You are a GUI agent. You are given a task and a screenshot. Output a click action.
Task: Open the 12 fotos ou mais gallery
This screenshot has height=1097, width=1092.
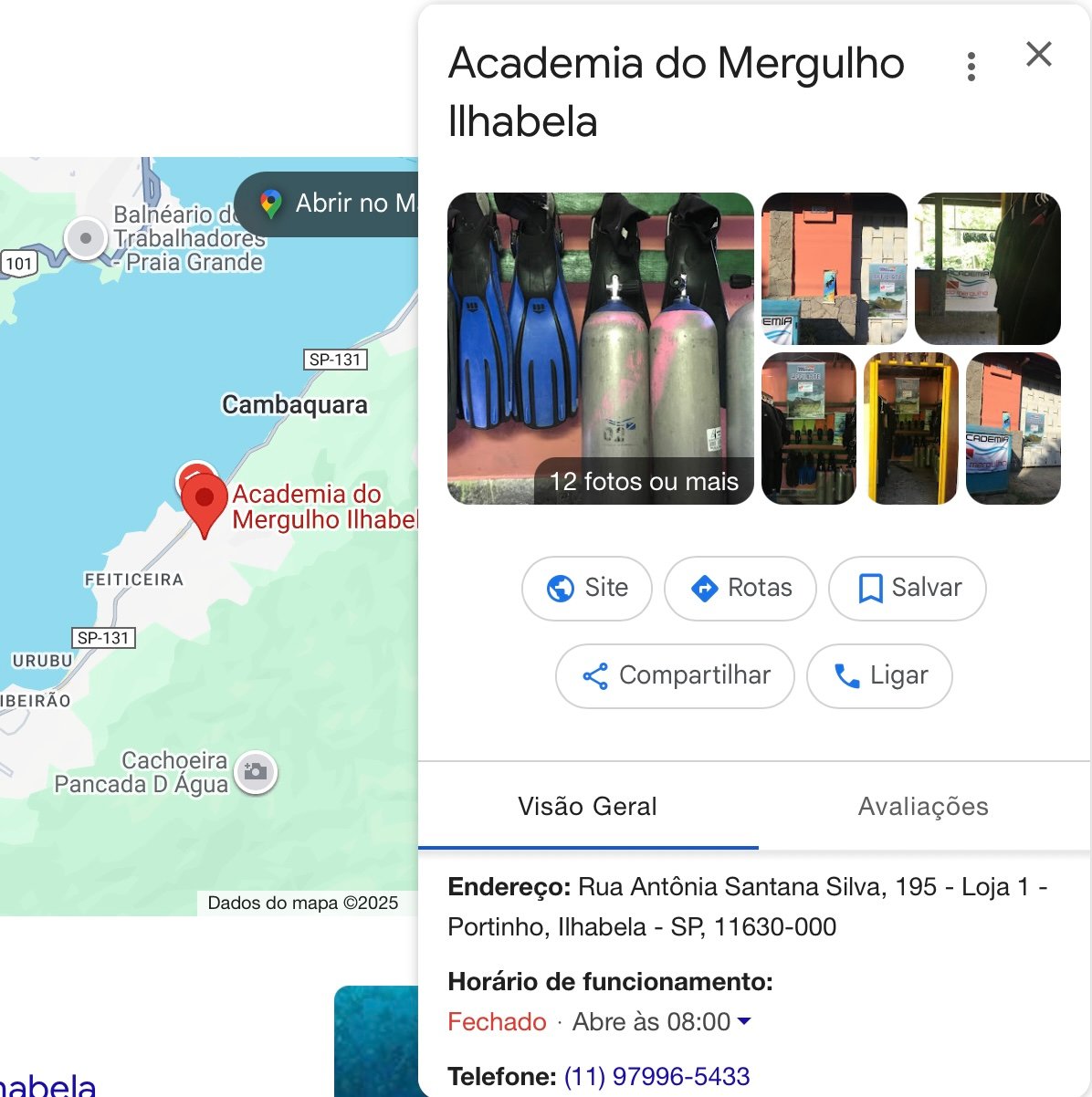[644, 481]
